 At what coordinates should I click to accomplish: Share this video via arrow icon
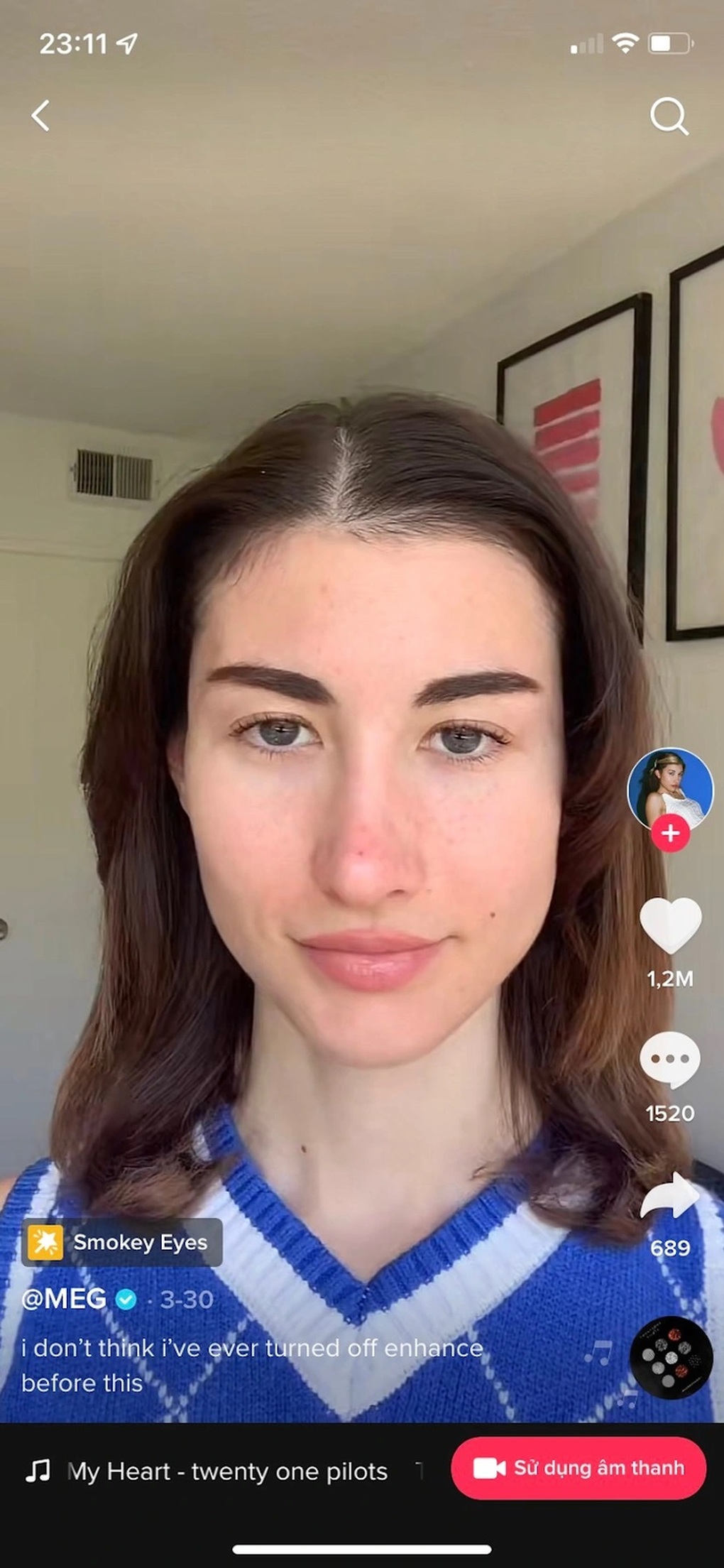[x=670, y=1197]
